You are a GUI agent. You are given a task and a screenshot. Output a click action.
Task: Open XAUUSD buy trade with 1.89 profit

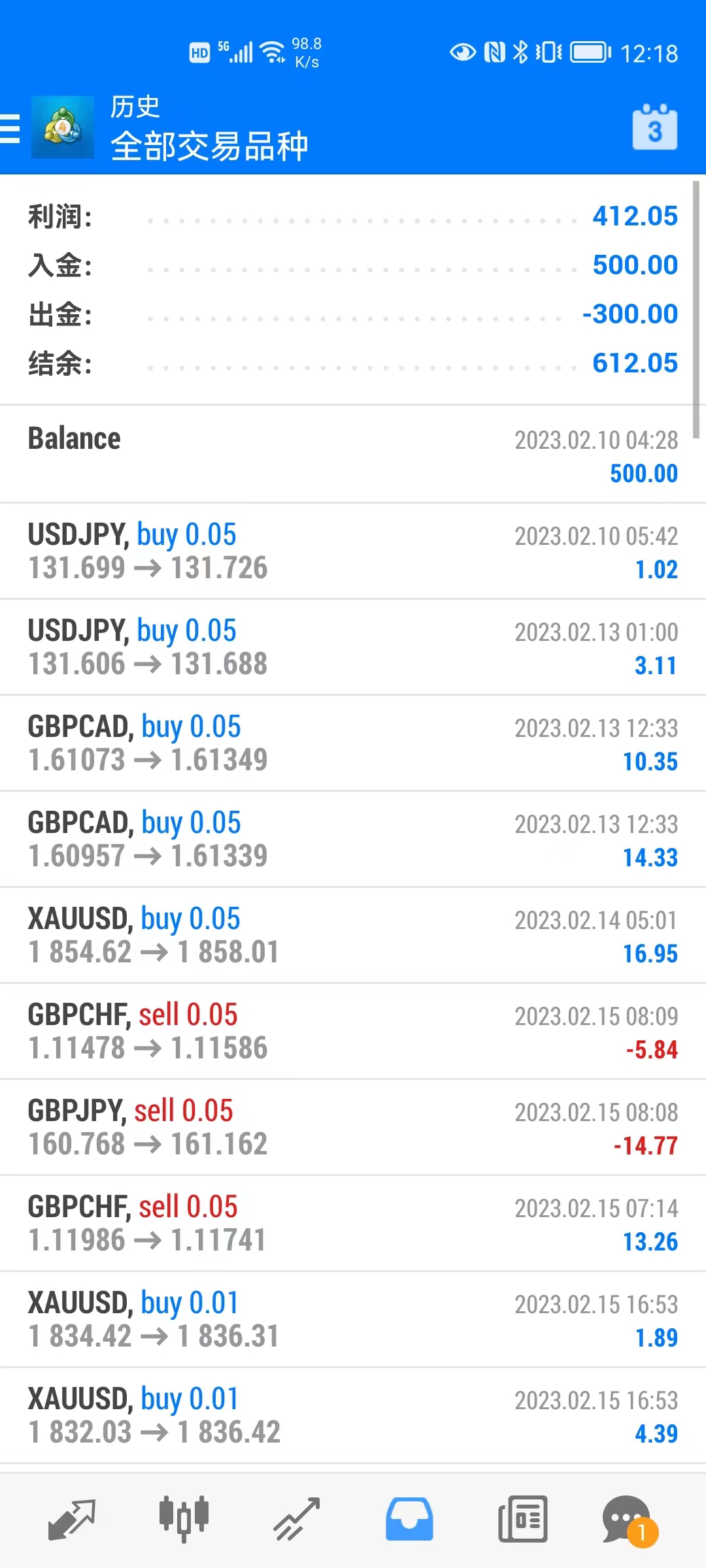click(353, 1319)
